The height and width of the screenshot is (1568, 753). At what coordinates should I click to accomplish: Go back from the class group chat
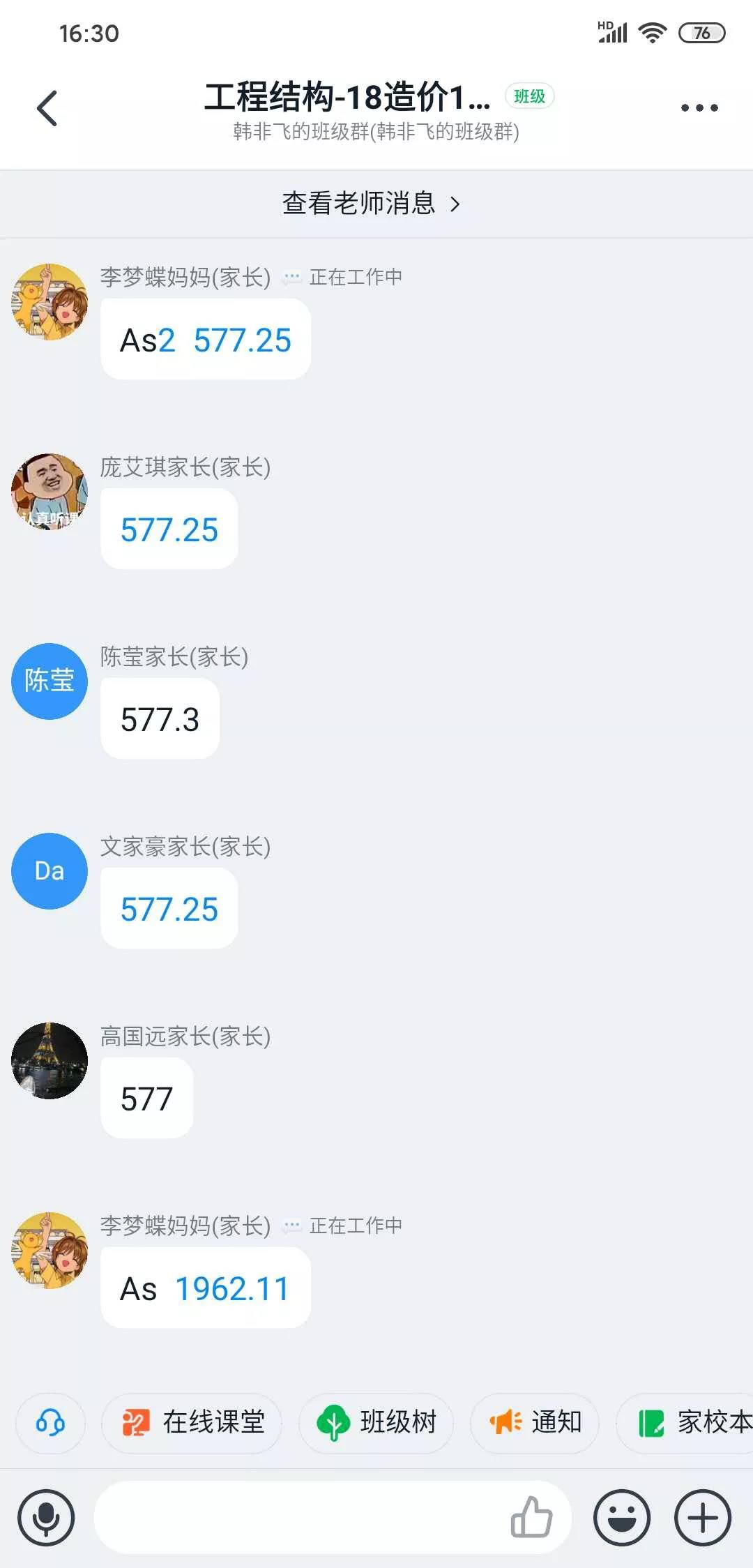tap(47, 109)
